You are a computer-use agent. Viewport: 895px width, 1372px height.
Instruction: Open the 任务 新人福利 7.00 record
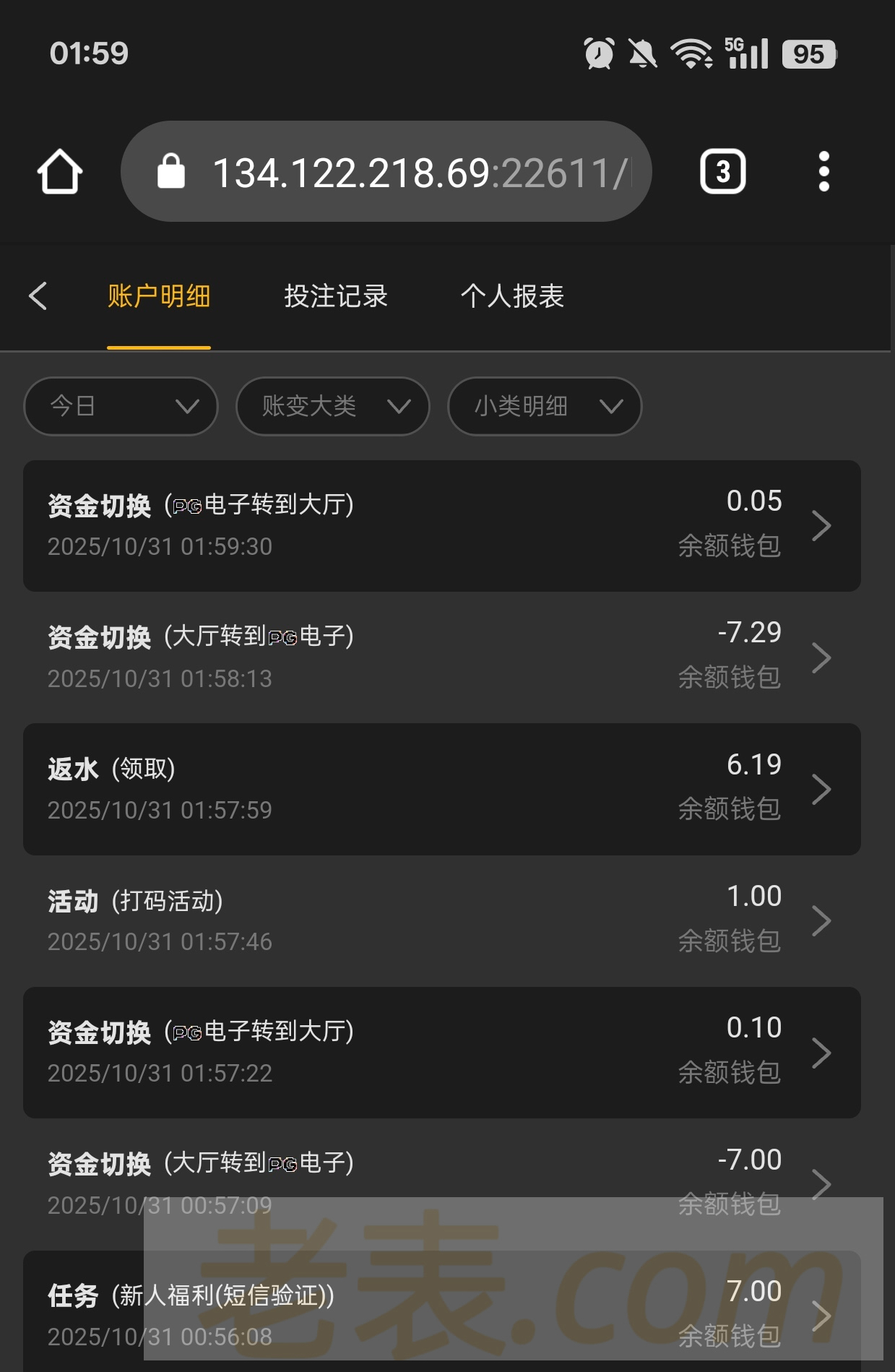[441, 1314]
